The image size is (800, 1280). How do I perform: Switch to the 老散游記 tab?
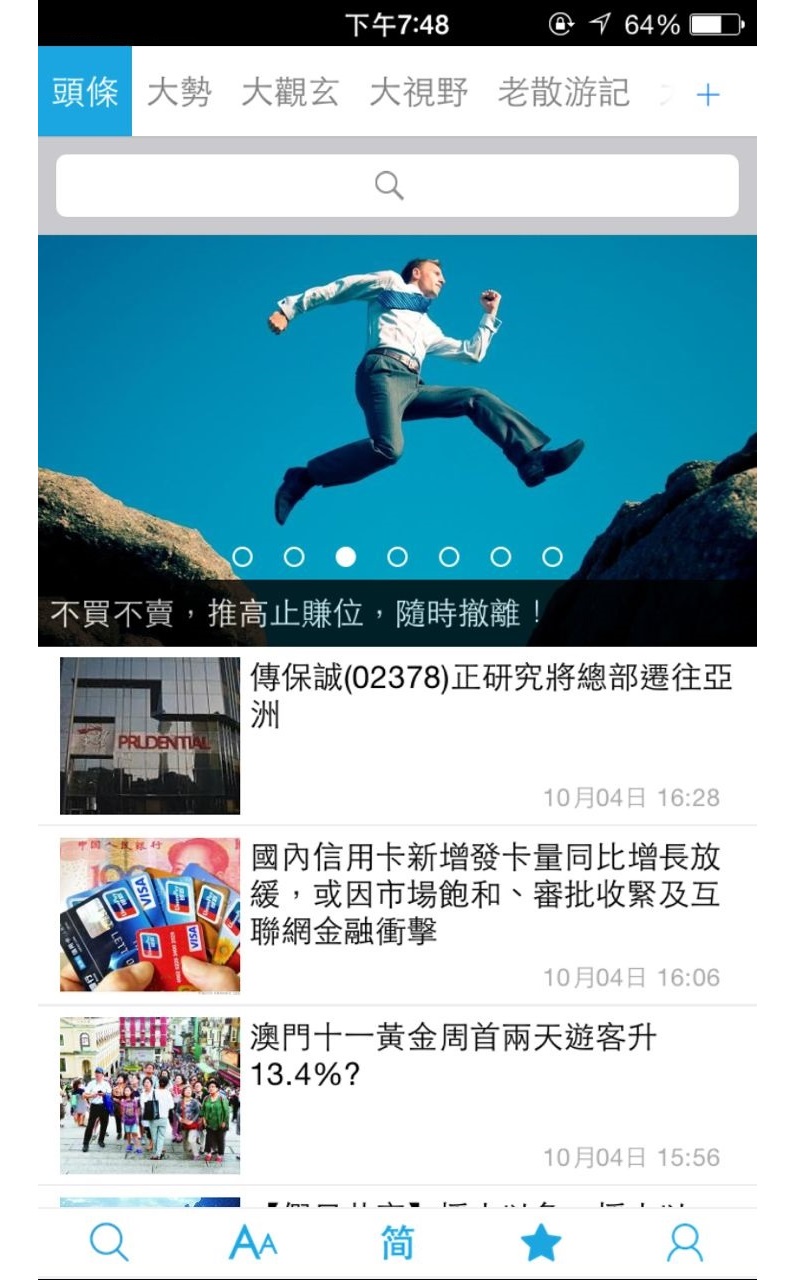click(x=563, y=93)
